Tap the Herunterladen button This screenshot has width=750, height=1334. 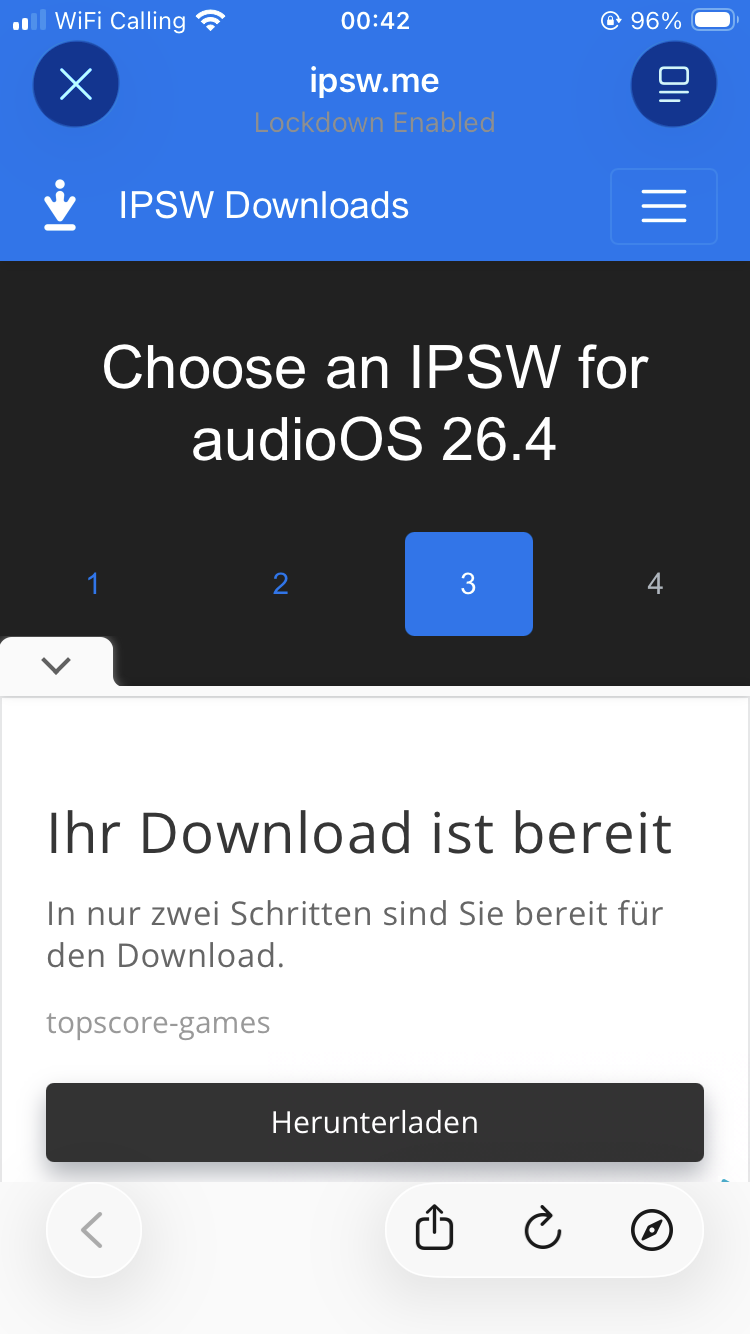coord(375,1122)
